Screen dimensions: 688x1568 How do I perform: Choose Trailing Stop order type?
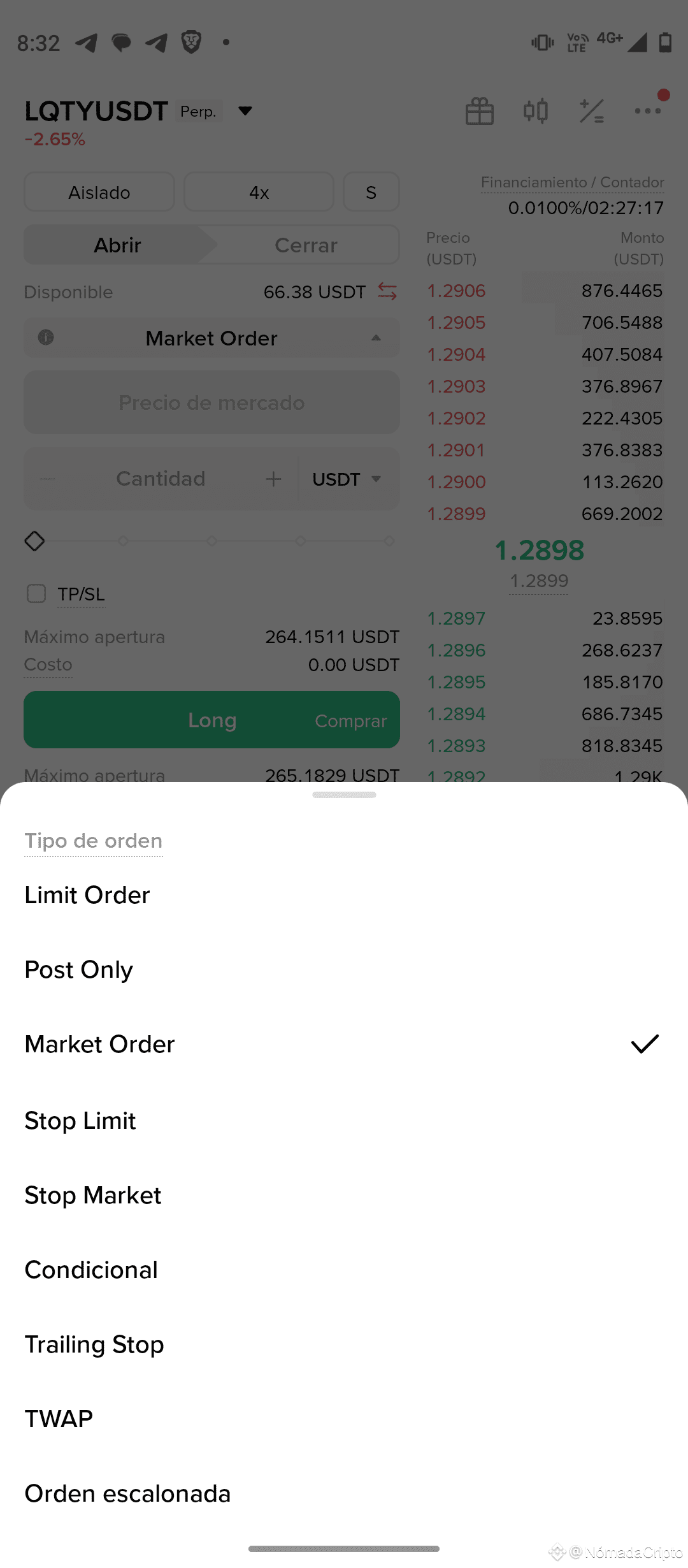tap(344, 1344)
